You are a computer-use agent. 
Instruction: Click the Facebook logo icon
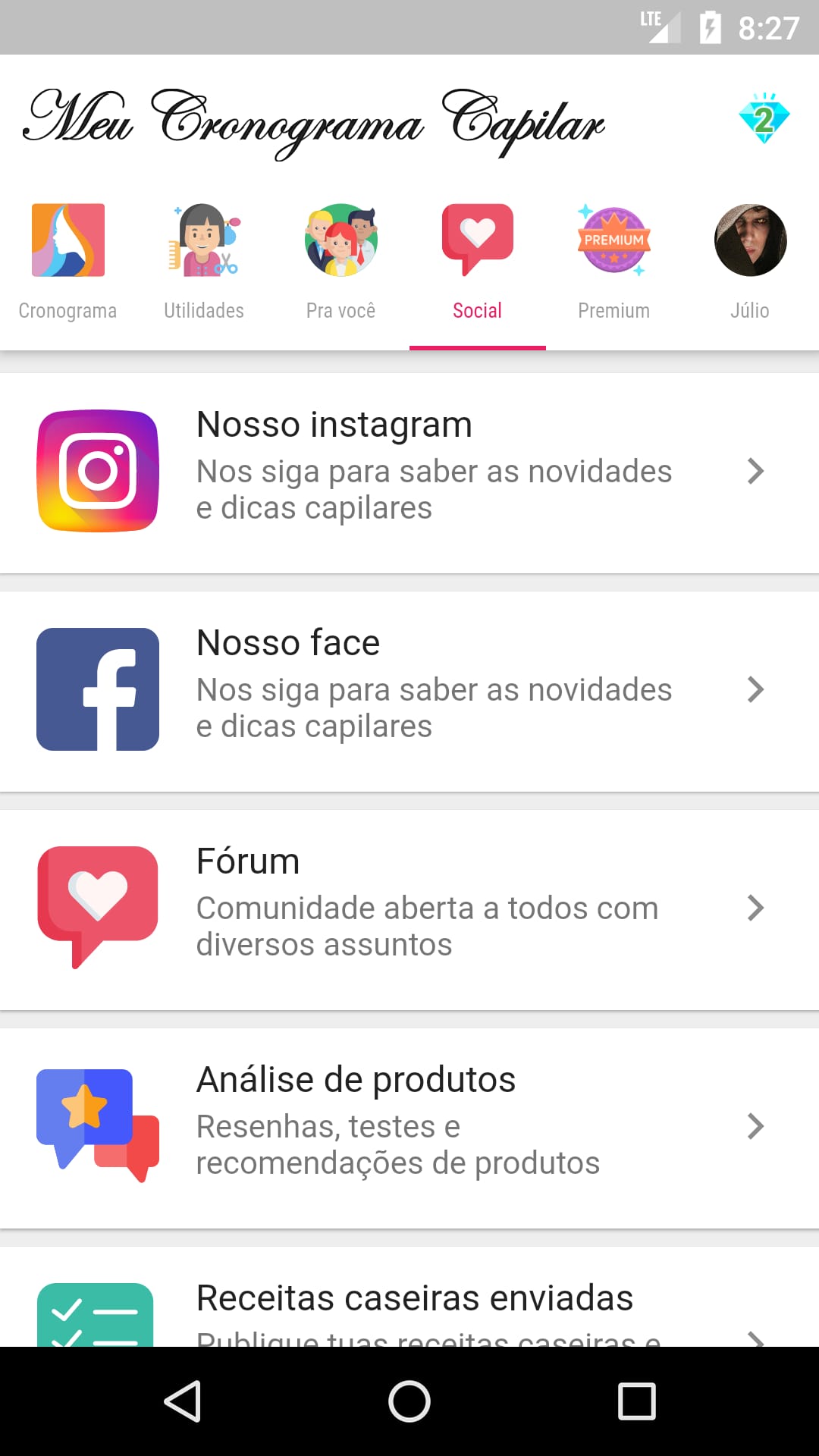(97, 689)
